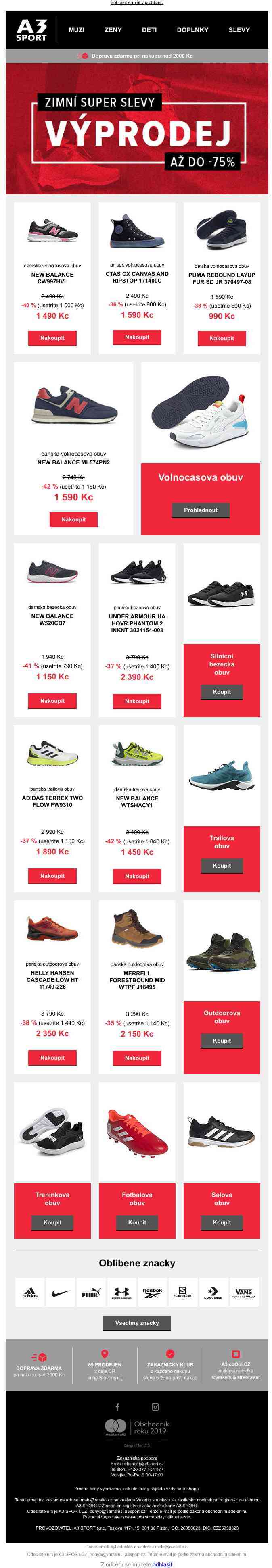Tap Nakoupit for New Balance ML574PN2

(x=73, y=519)
